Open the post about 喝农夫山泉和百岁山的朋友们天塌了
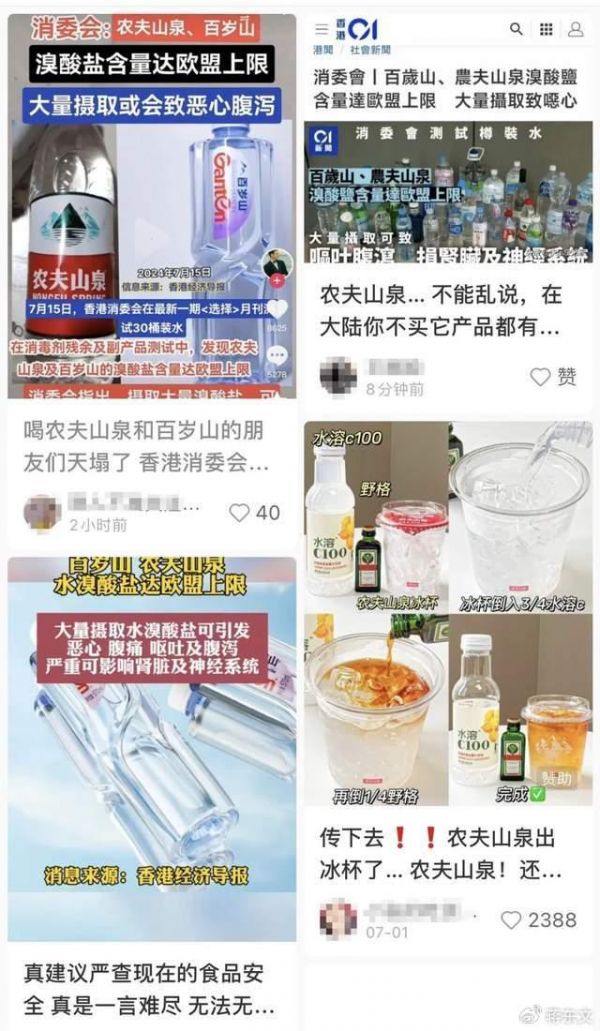Image resolution: width=600 pixels, height=1031 pixels. pos(148,447)
